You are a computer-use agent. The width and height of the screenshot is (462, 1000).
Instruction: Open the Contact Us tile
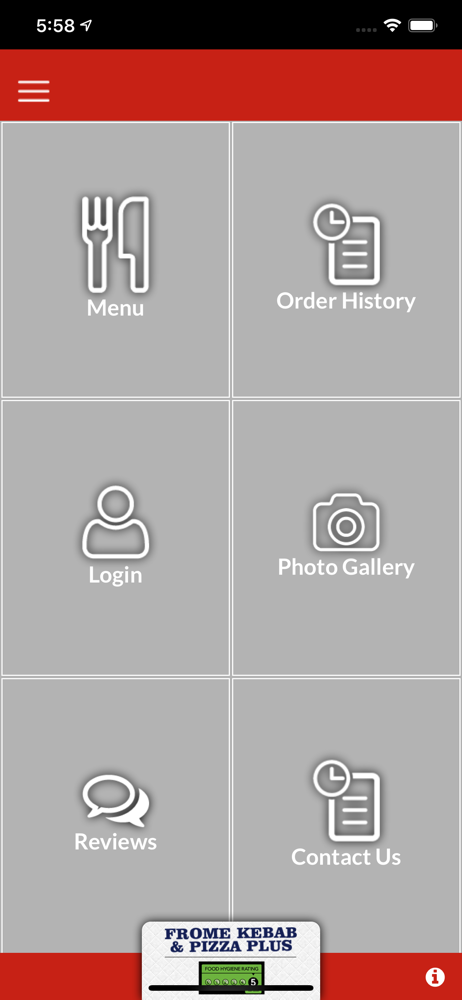346,815
